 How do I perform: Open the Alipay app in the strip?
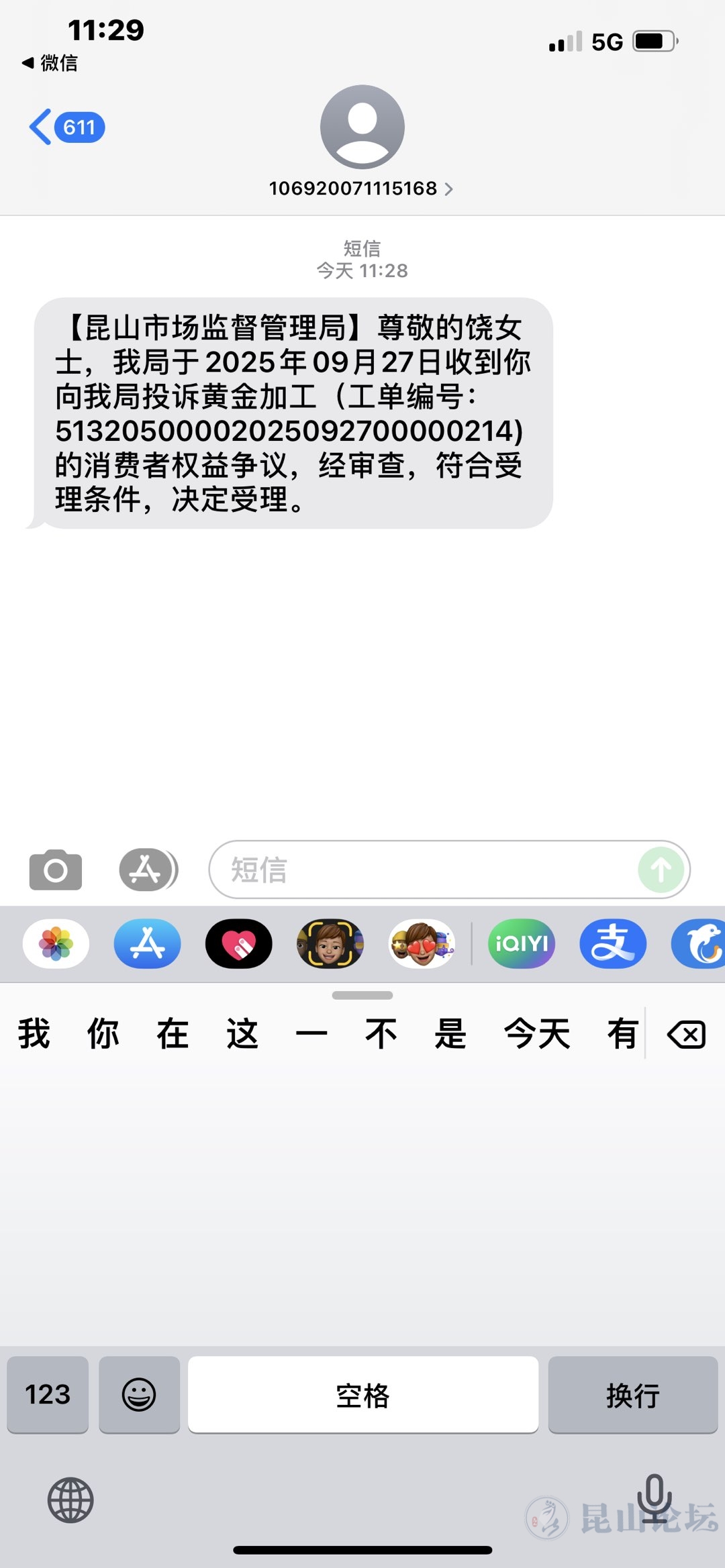(x=613, y=944)
